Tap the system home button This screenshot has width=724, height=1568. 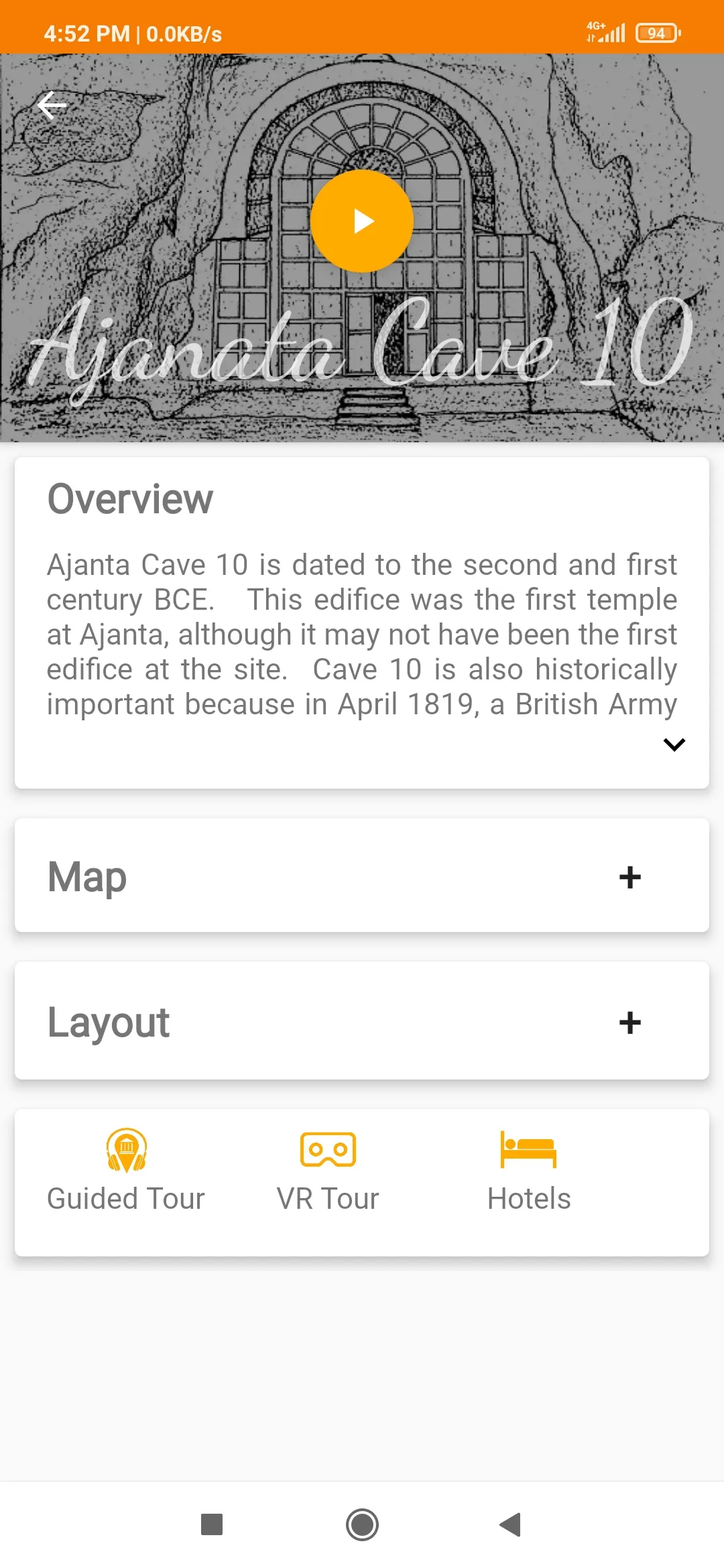362,1524
